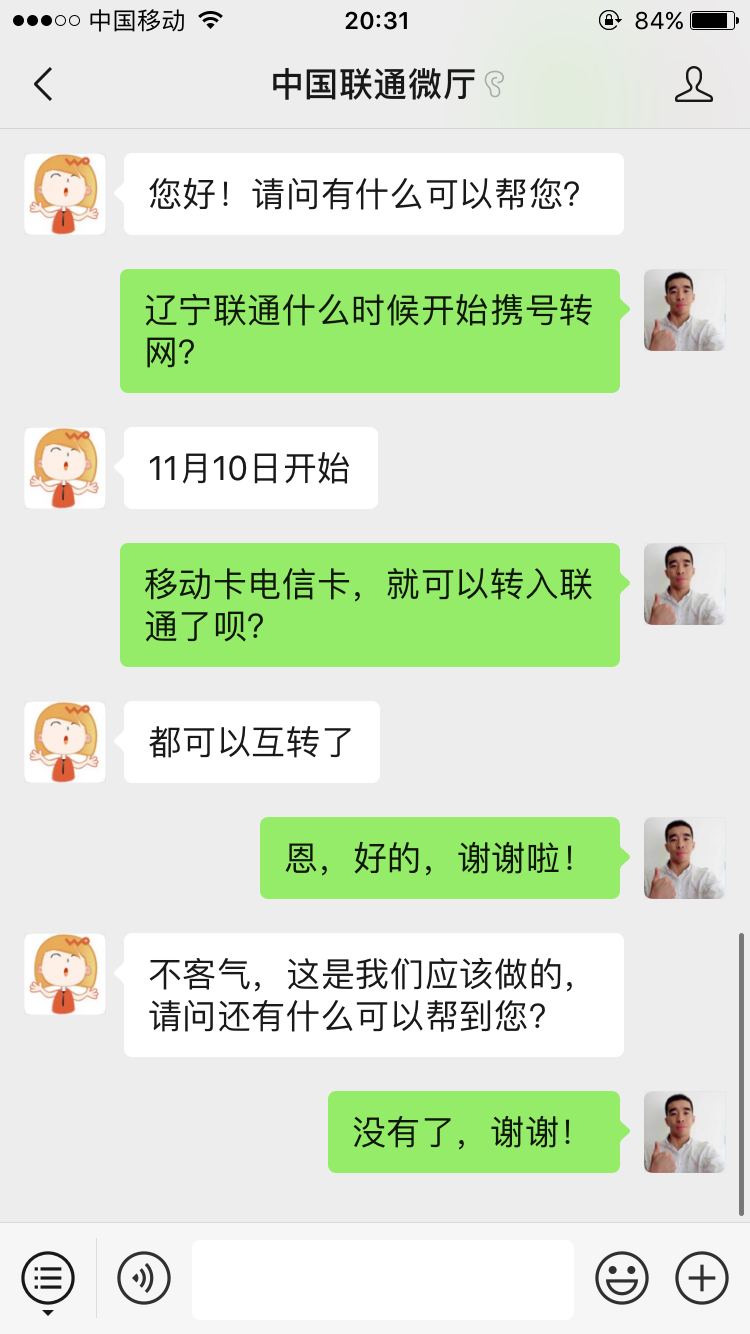The height and width of the screenshot is (1334, 750).
Task: Go back from the 中国联通微厅 chat
Action: [x=43, y=85]
